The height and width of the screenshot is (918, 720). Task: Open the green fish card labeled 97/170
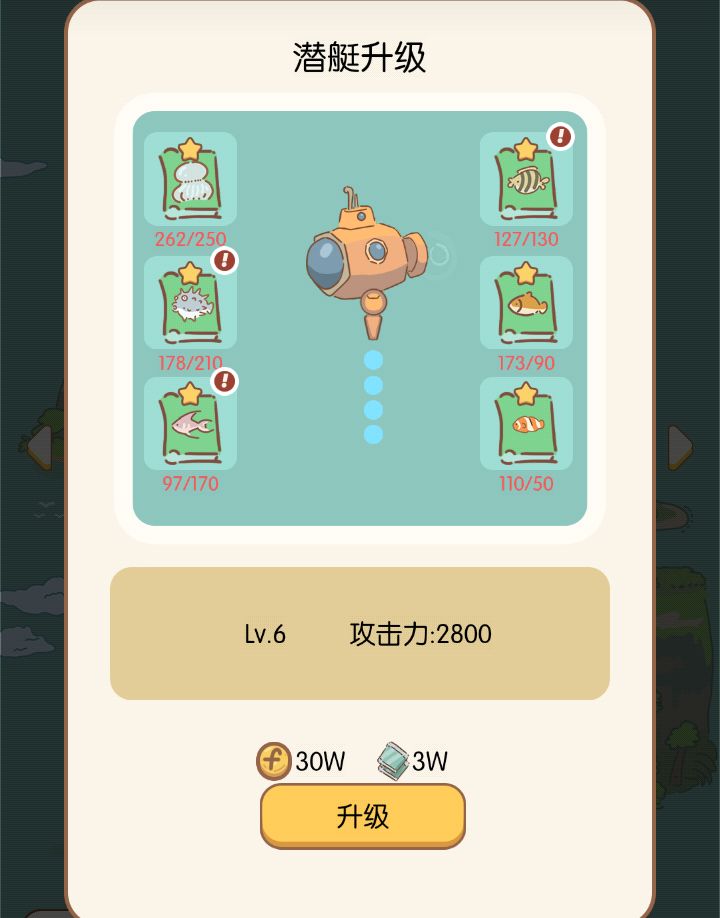click(x=189, y=425)
